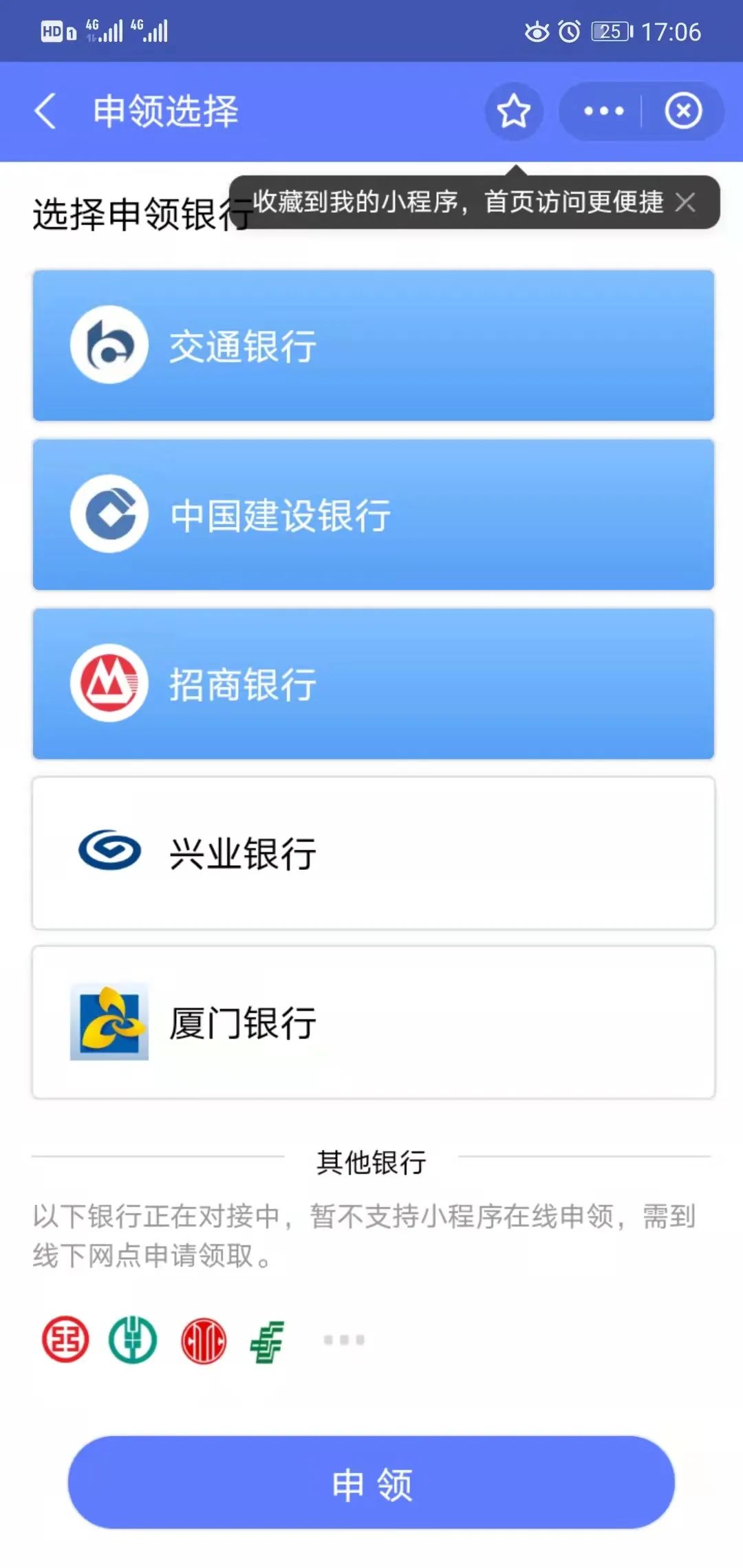Pick 招商银行 from the list
The height and width of the screenshot is (1568, 743).
point(374,684)
